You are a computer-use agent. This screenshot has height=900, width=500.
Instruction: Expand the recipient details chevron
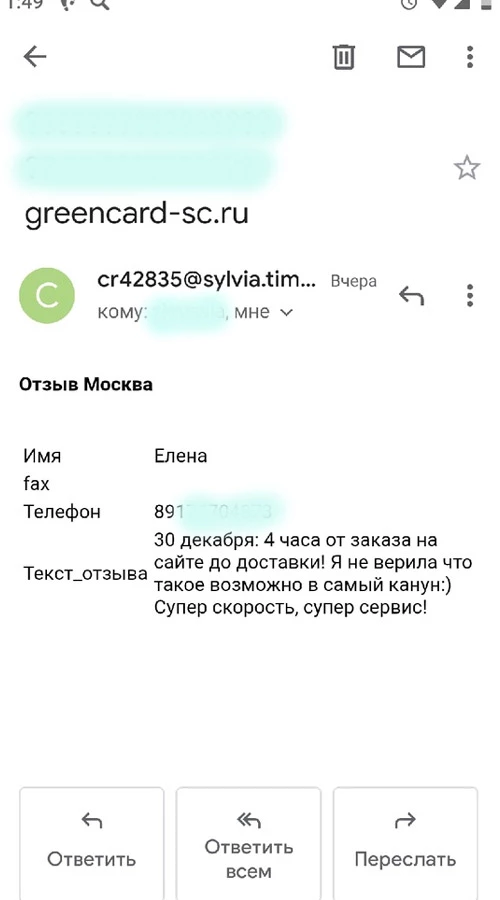point(286,313)
